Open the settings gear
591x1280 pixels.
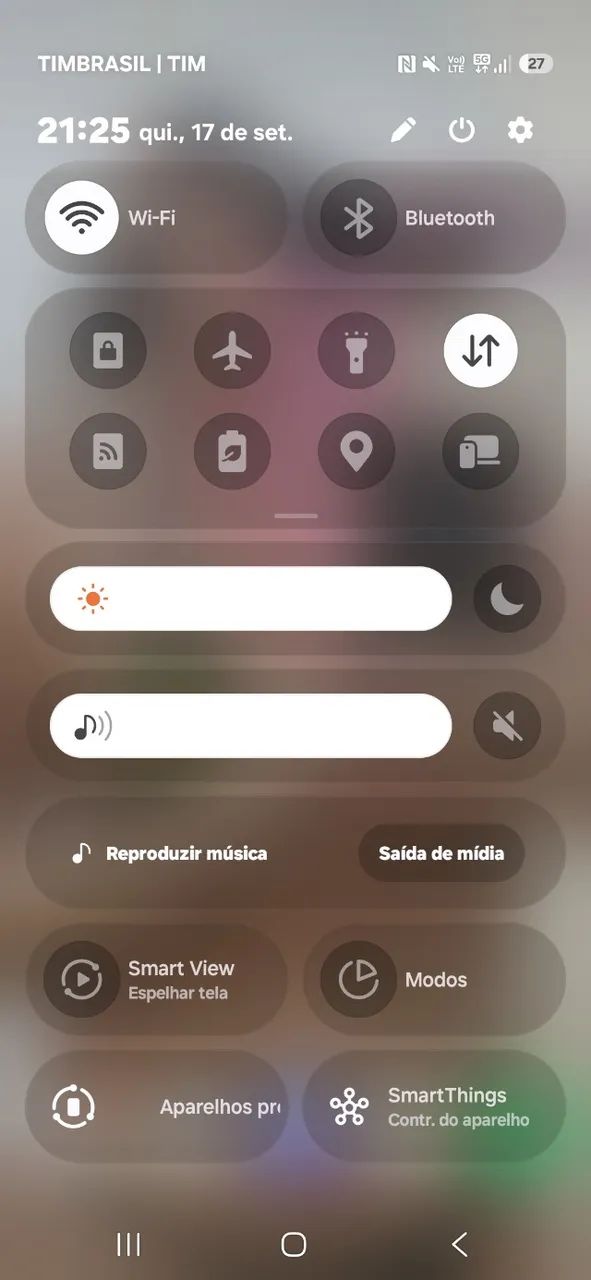pos(520,130)
